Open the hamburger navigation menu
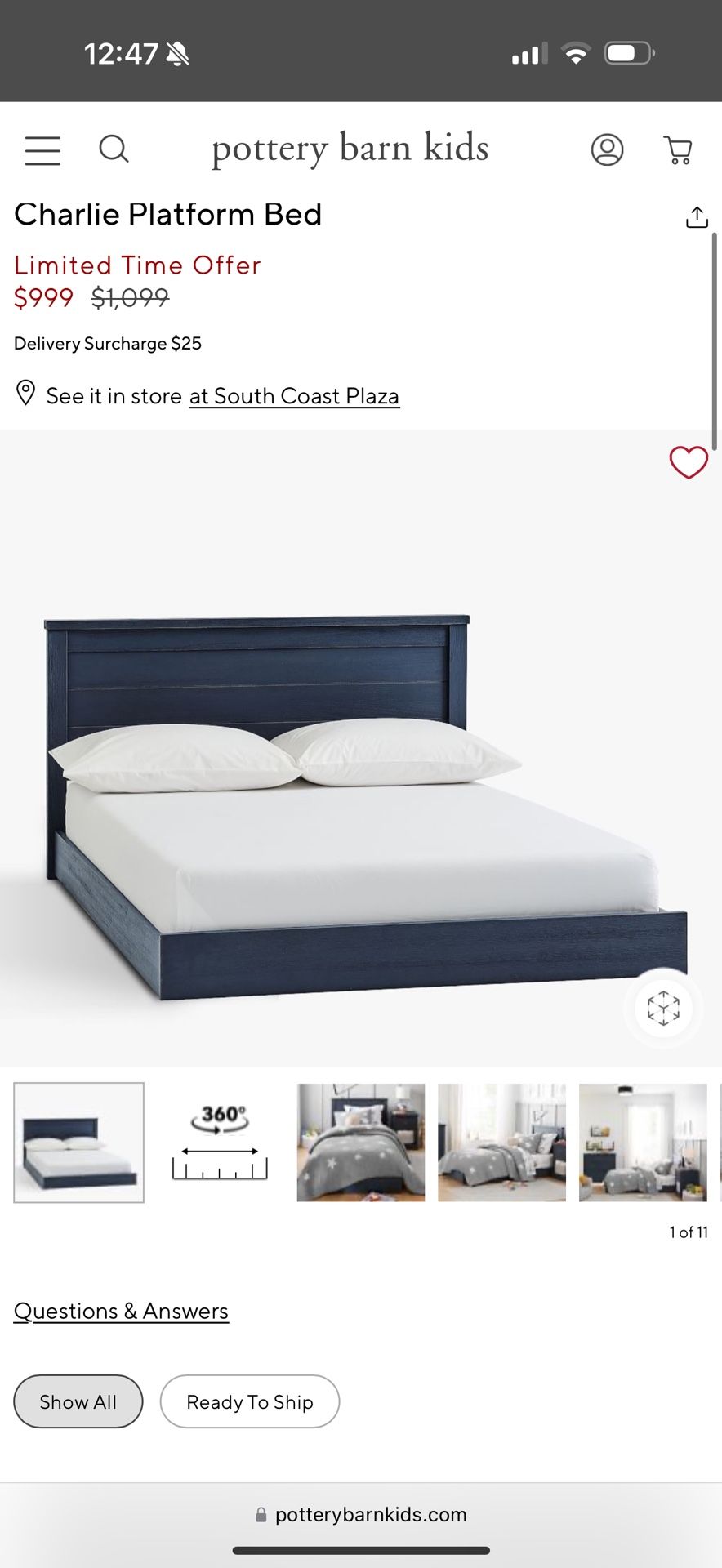This screenshot has height=1568, width=722. tap(42, 150)
